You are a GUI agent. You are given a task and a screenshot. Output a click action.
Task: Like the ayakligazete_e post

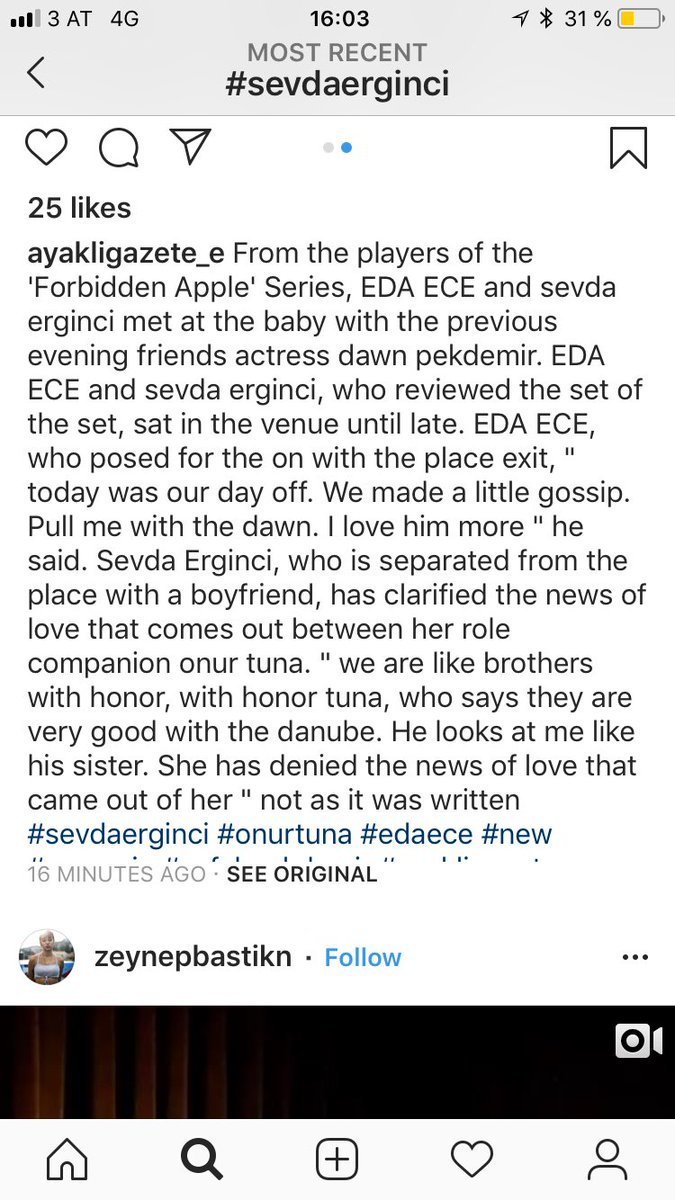[46, 147]
